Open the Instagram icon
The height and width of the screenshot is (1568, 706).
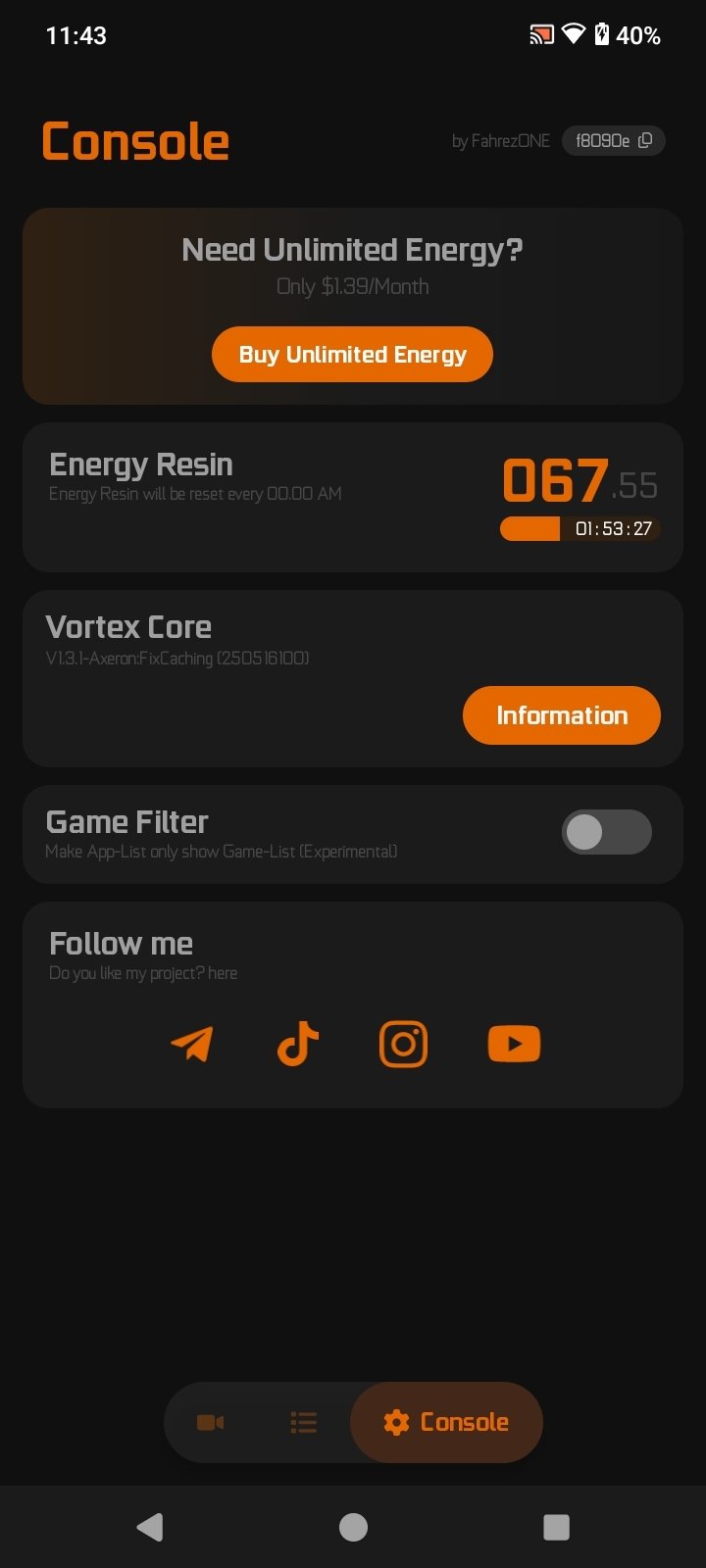(403, 1044)
